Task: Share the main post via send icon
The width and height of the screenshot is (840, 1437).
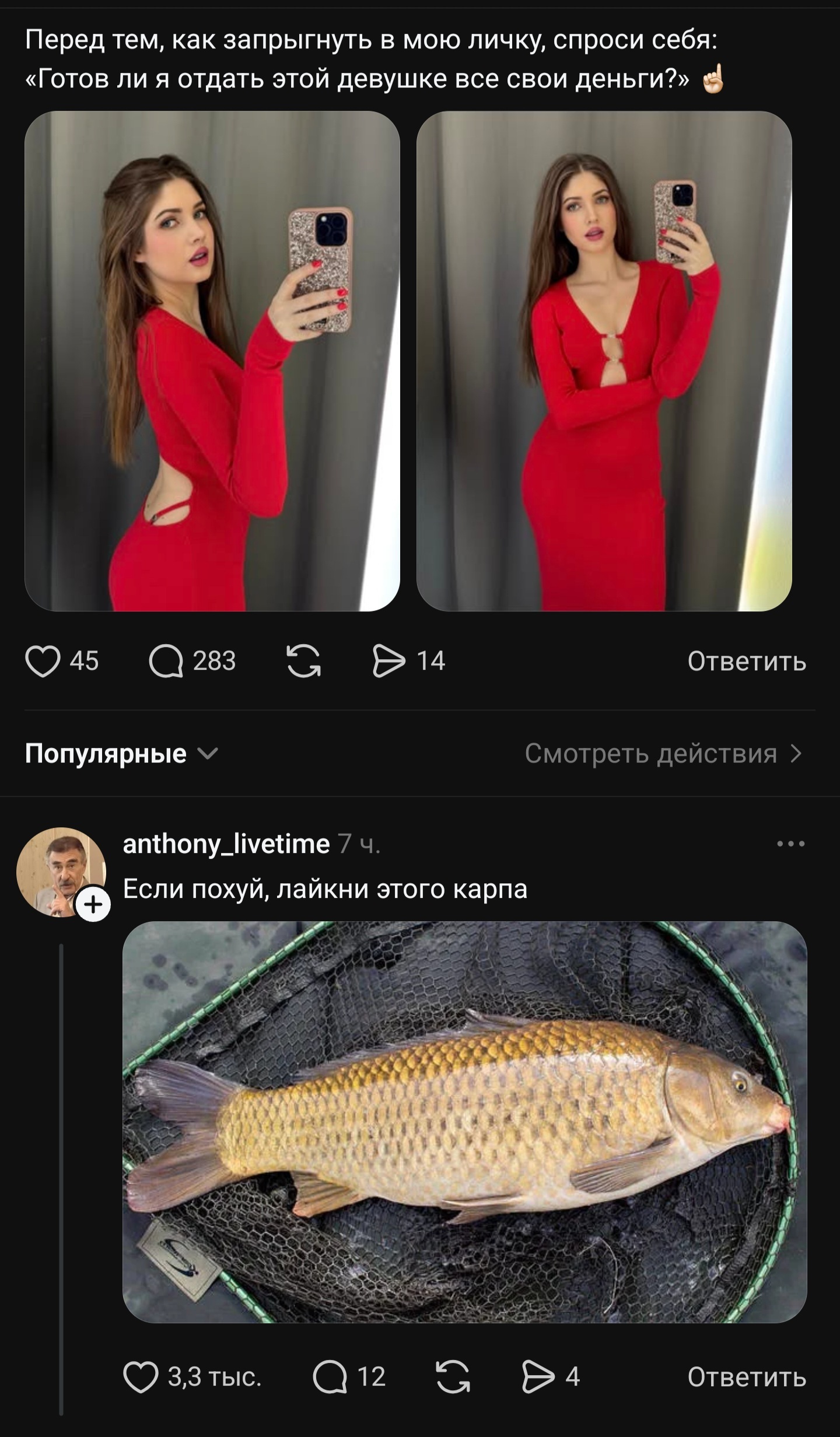Action: pos(388,662)
